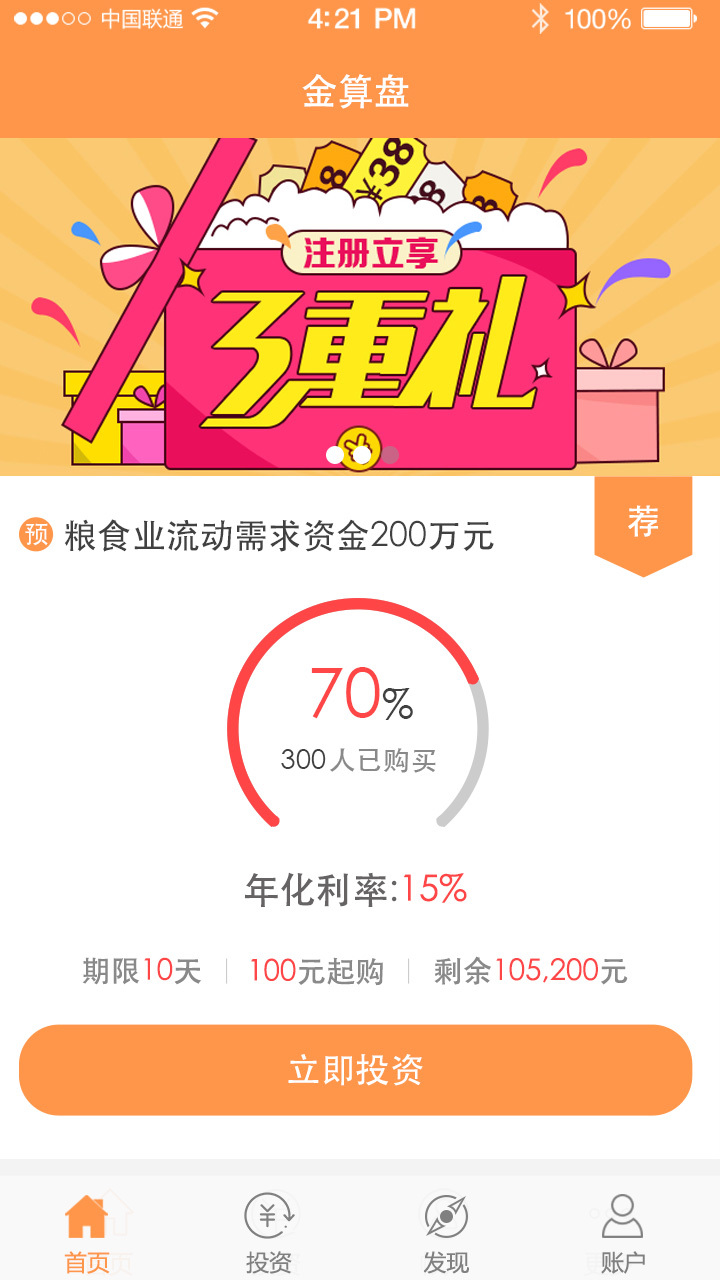Tap the Bluetooth icon in the status bar
Image resolution: width=720 pixels, height=1280 pixels.
pos(538,17)
